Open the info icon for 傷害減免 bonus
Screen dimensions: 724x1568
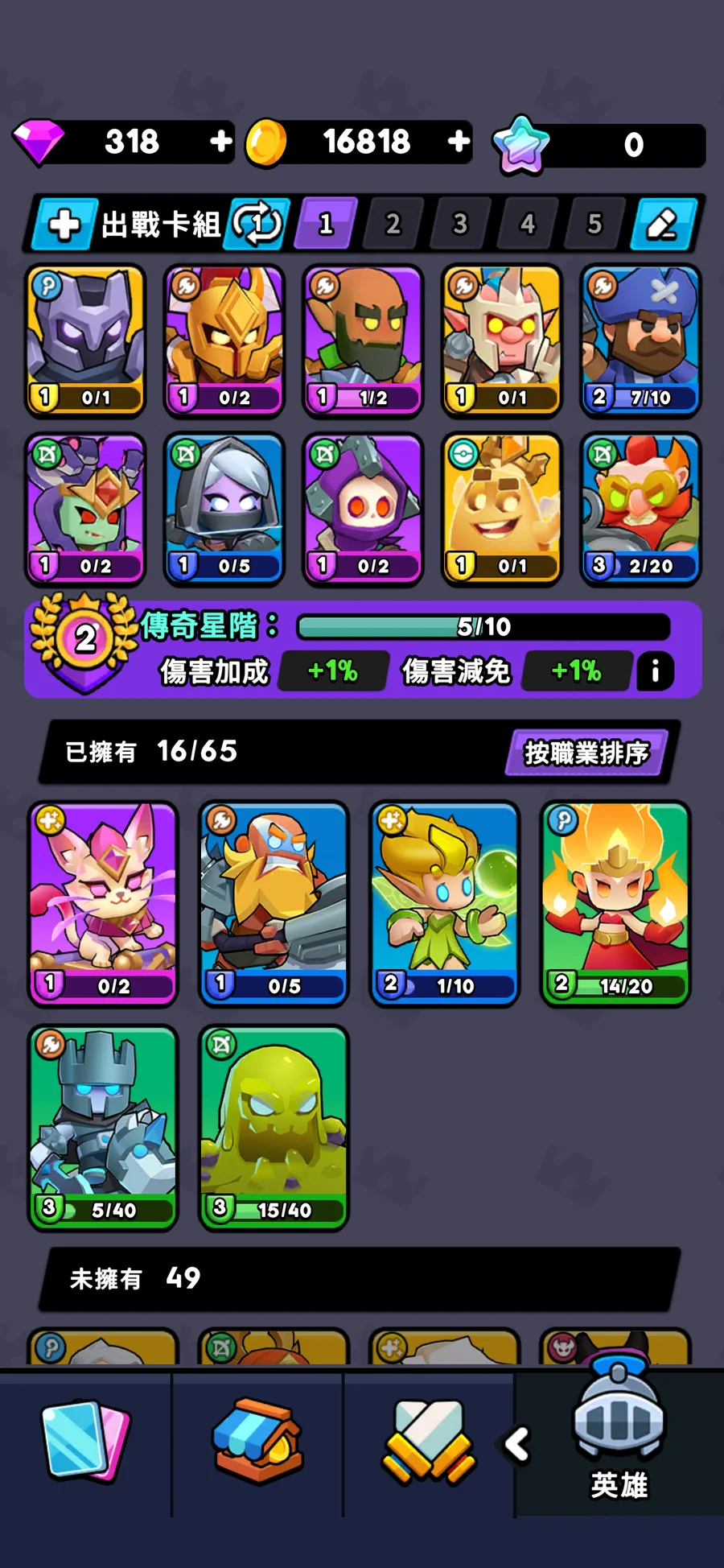(x=656, y=671)
